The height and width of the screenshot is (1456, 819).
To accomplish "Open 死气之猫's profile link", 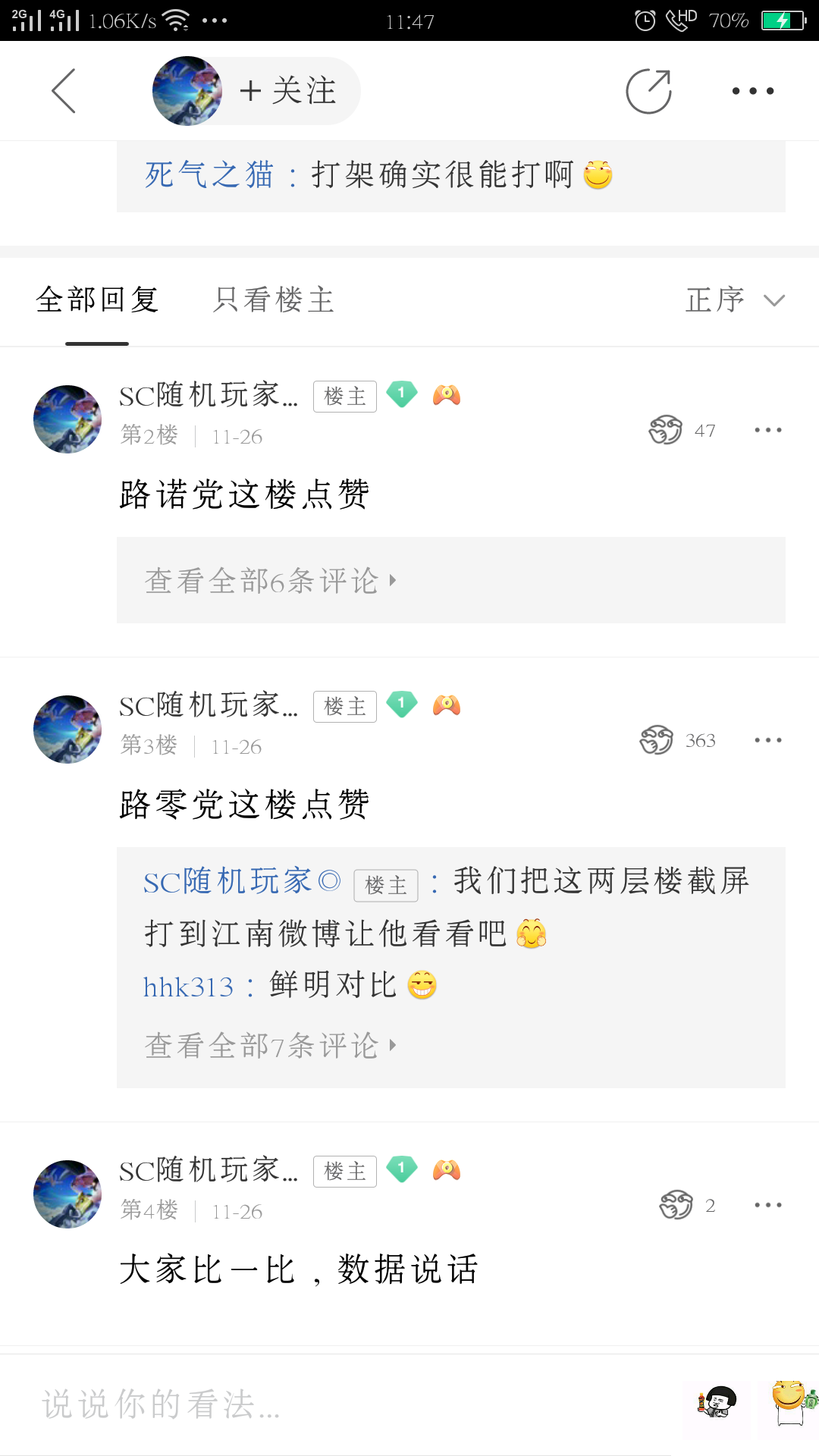I will (x=209, y=175).
